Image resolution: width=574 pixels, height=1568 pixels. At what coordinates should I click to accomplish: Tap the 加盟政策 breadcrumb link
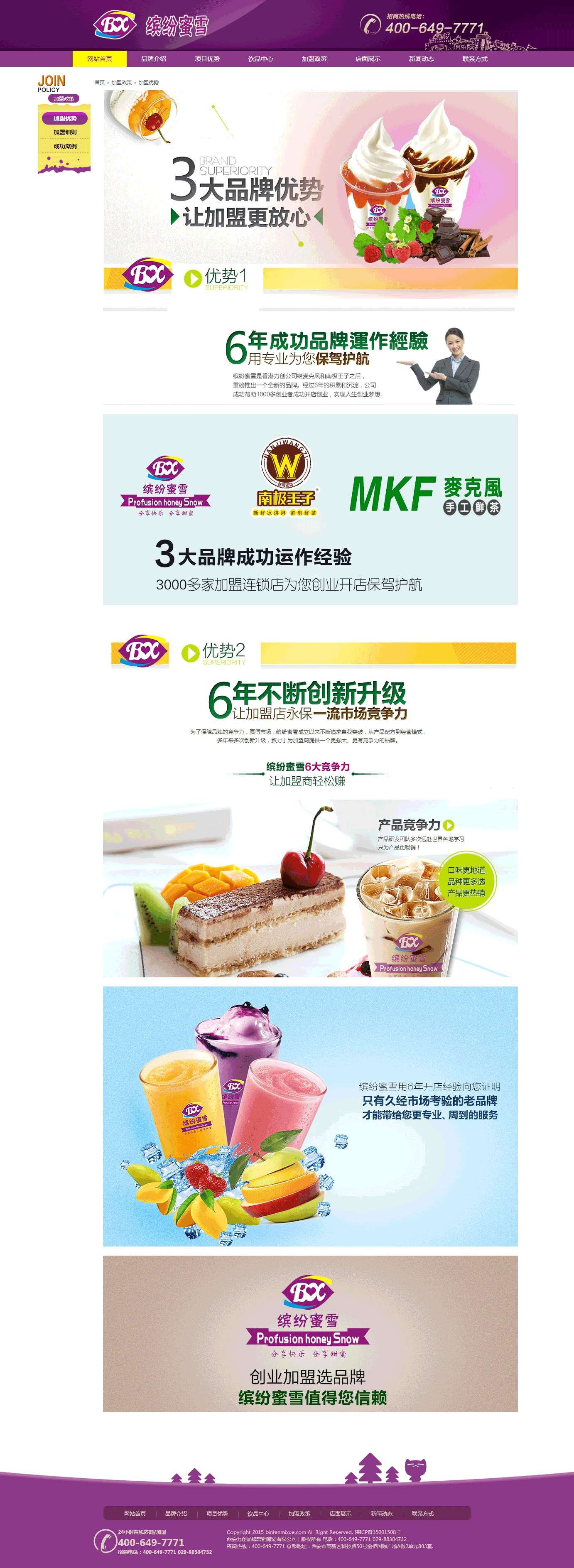click(121, 83)
